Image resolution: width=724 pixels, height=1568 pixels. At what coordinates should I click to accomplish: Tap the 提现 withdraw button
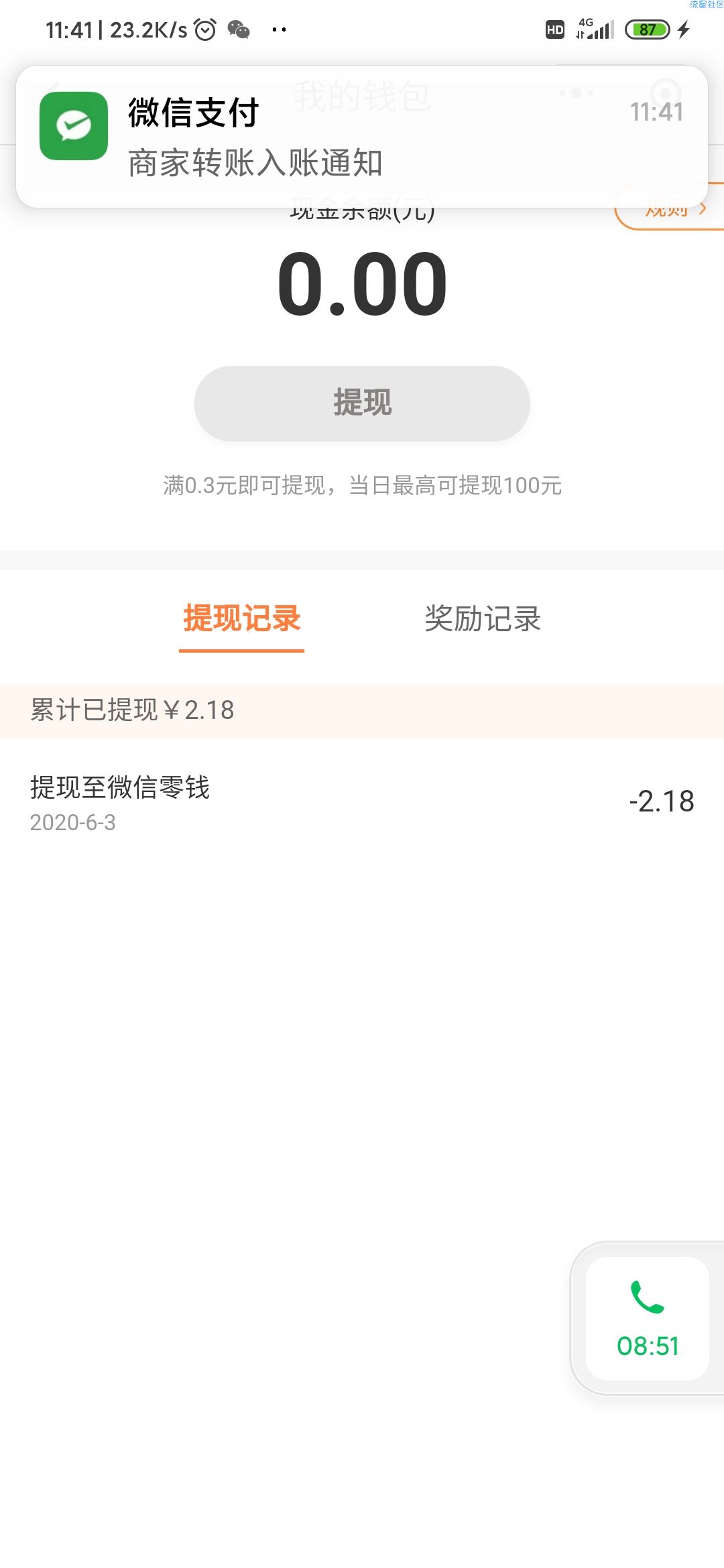pyautogui.click(x=362, y=403)
